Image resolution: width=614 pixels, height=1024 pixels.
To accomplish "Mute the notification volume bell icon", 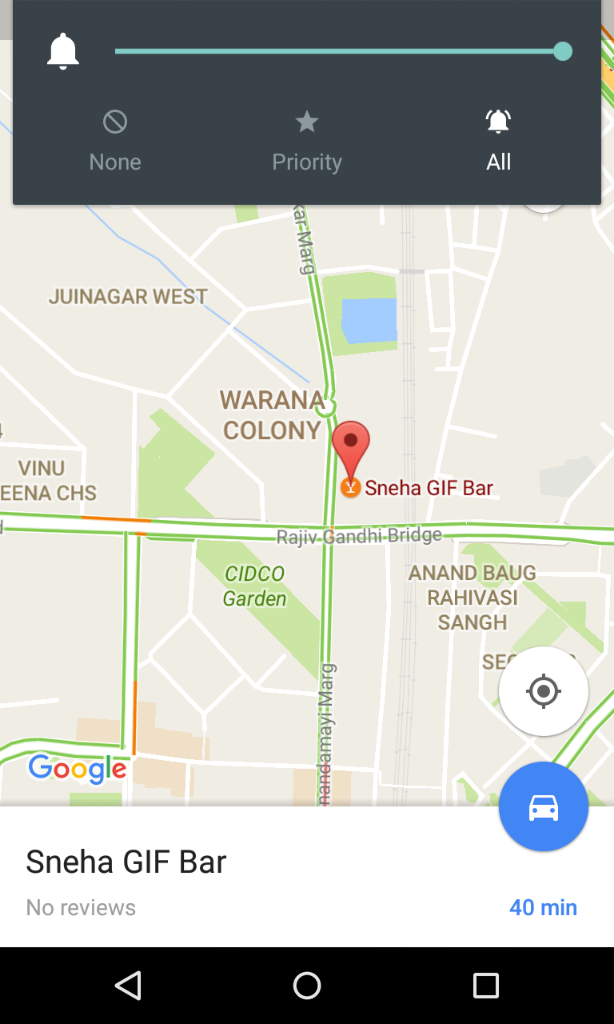I will (x=63, y=51).
